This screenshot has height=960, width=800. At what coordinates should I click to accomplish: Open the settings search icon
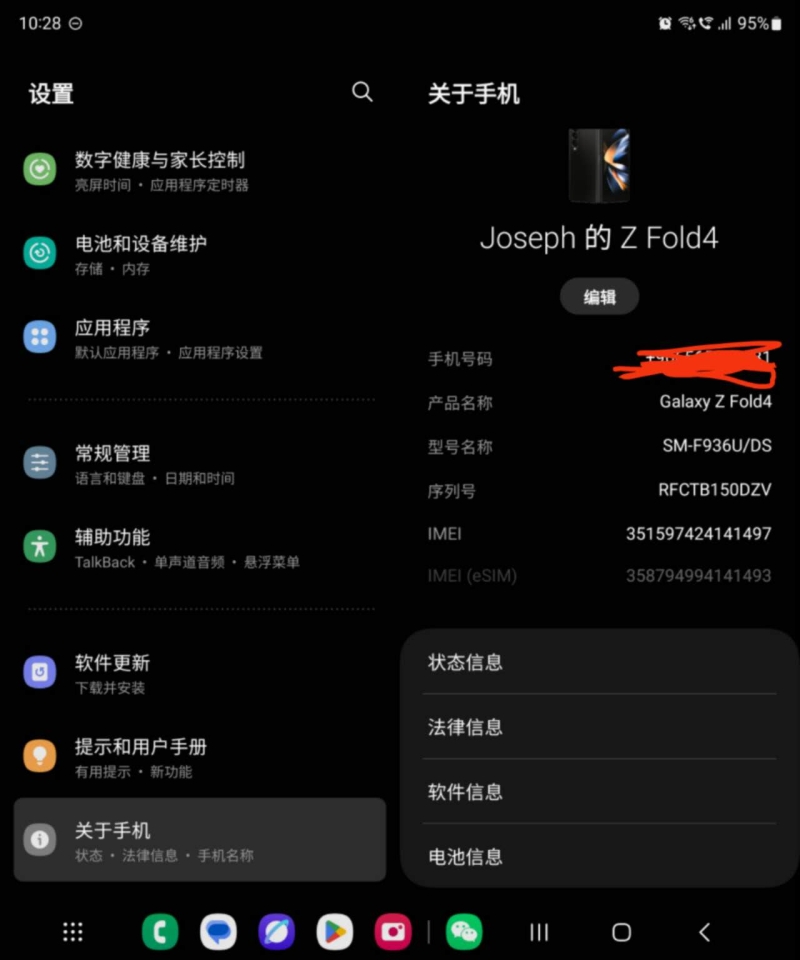(362, 92)
